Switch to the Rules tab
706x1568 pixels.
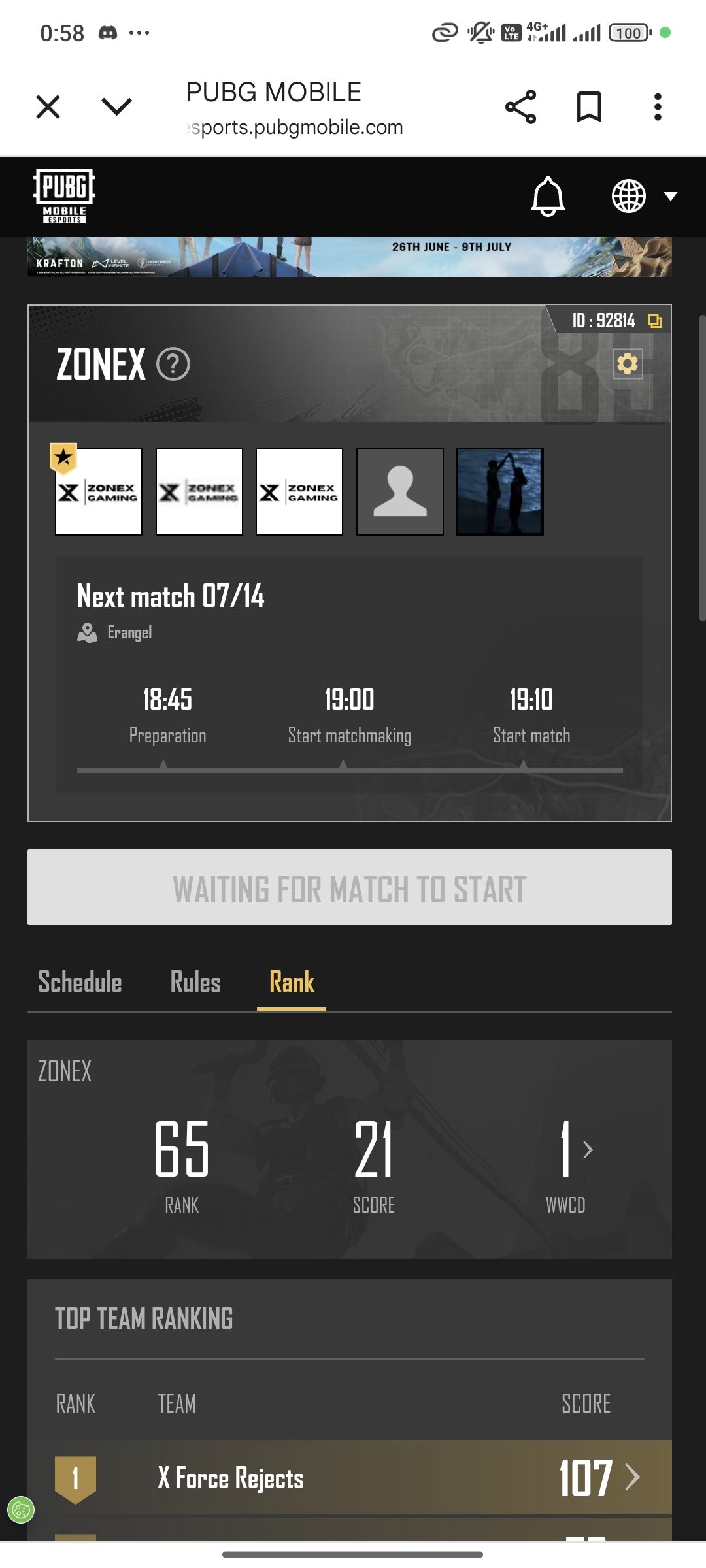195,982
